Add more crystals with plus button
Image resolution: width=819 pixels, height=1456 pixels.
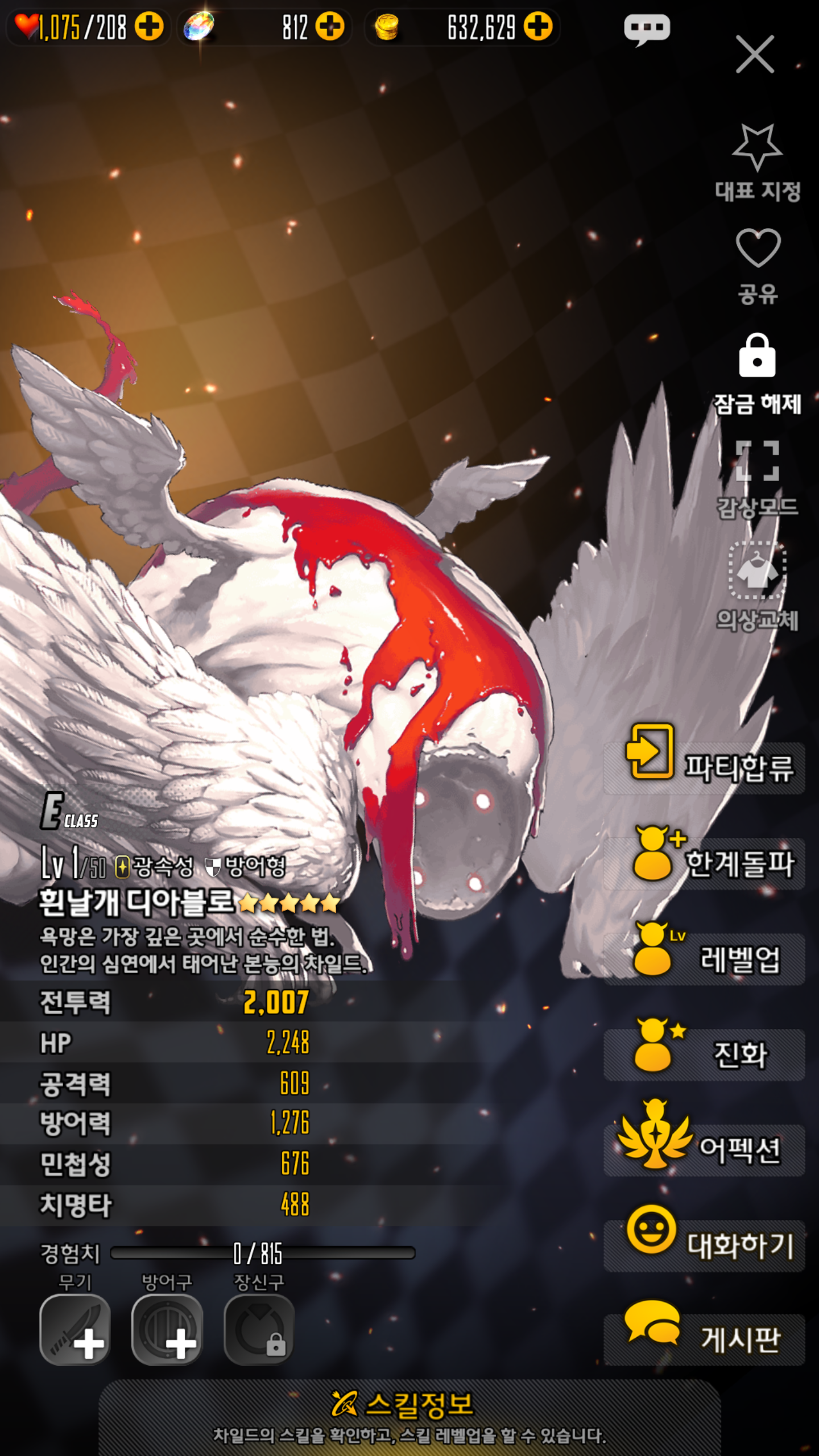click(330, 26)
